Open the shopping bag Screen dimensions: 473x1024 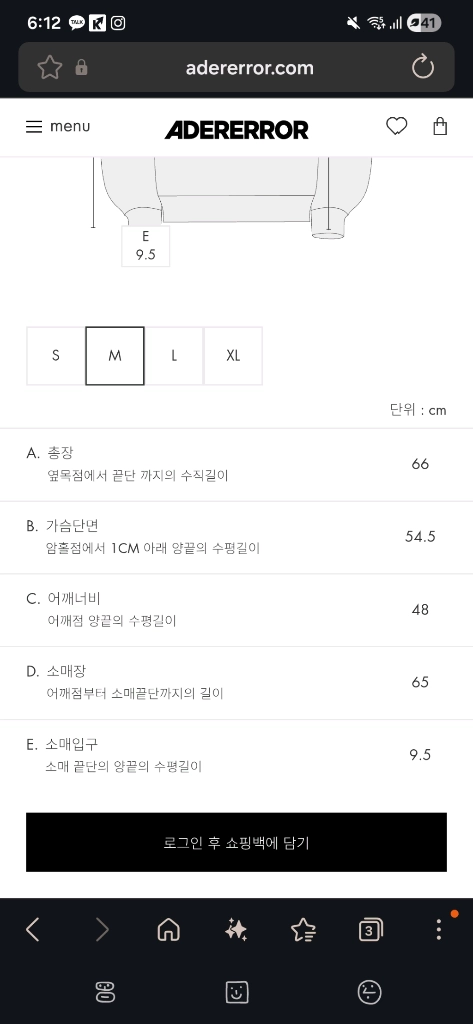click(440, 126)
